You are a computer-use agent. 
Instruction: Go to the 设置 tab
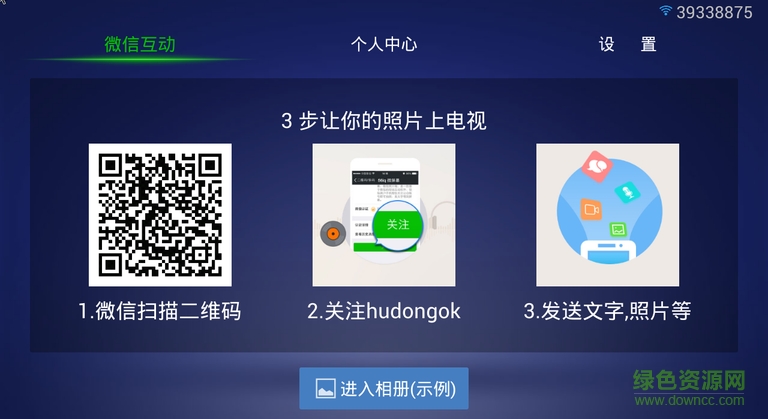pyautogui.click(x=627, y=44)
